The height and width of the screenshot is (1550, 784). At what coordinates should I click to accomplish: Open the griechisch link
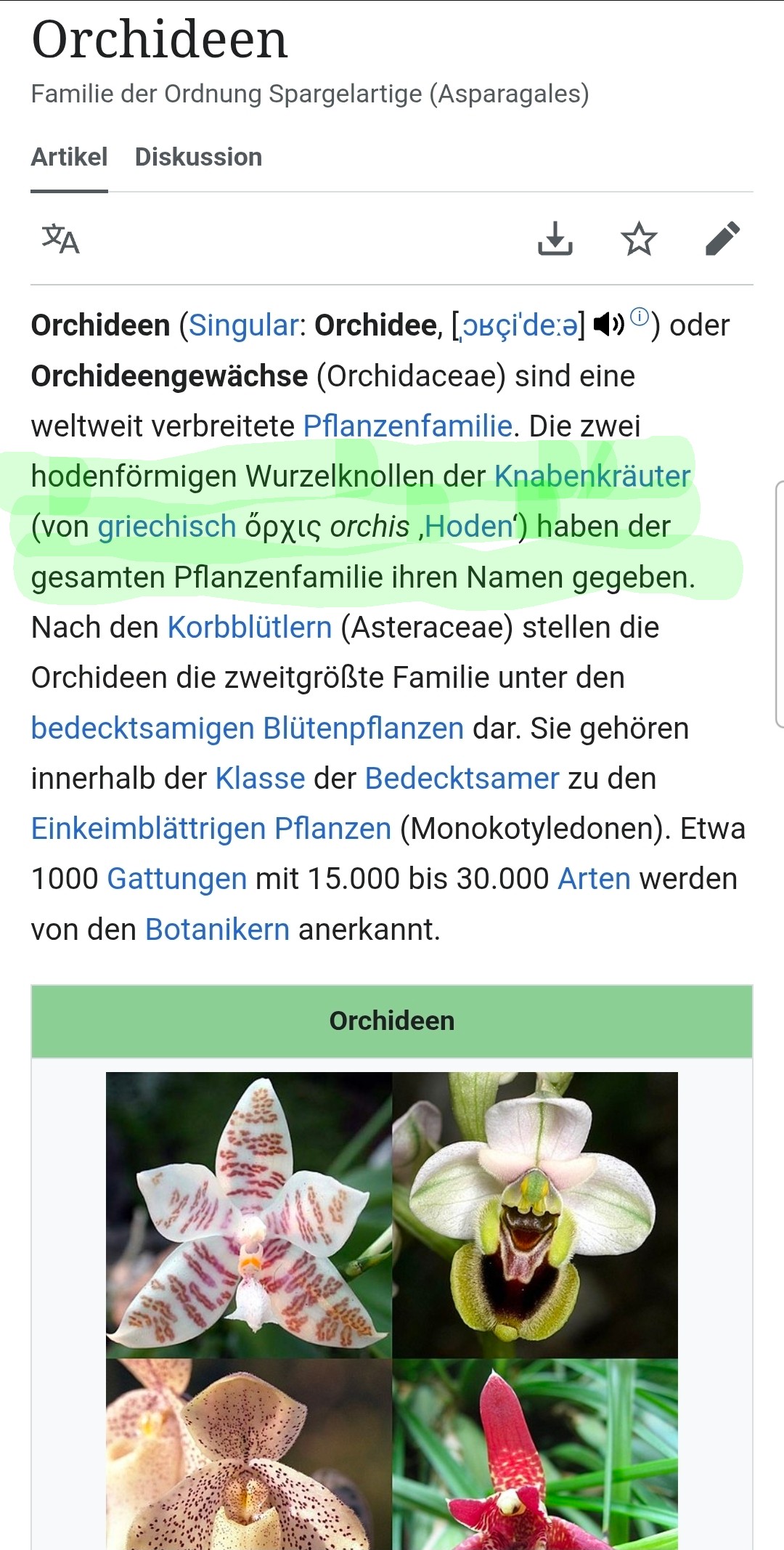pyautogui.click(x=167, y=527)
